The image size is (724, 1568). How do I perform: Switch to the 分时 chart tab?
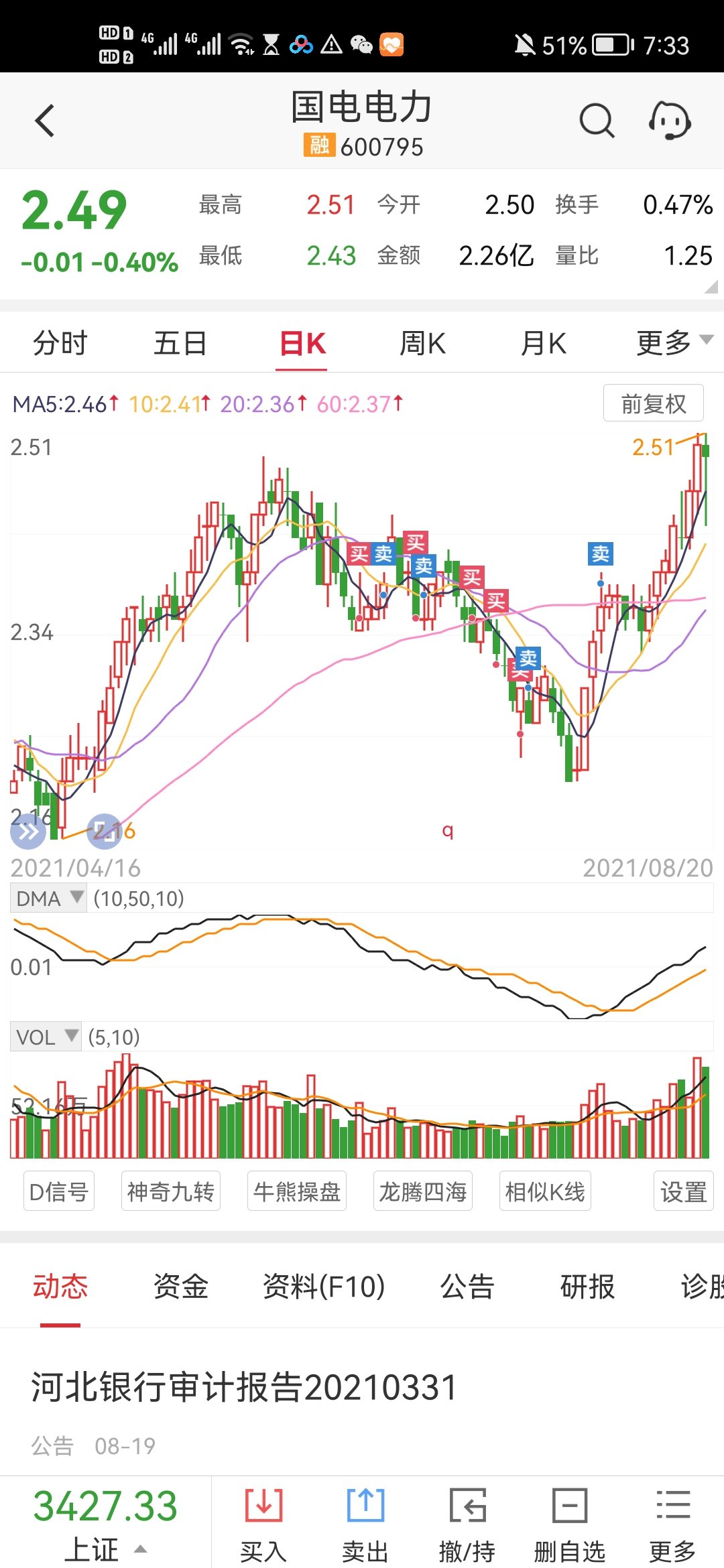60,344
